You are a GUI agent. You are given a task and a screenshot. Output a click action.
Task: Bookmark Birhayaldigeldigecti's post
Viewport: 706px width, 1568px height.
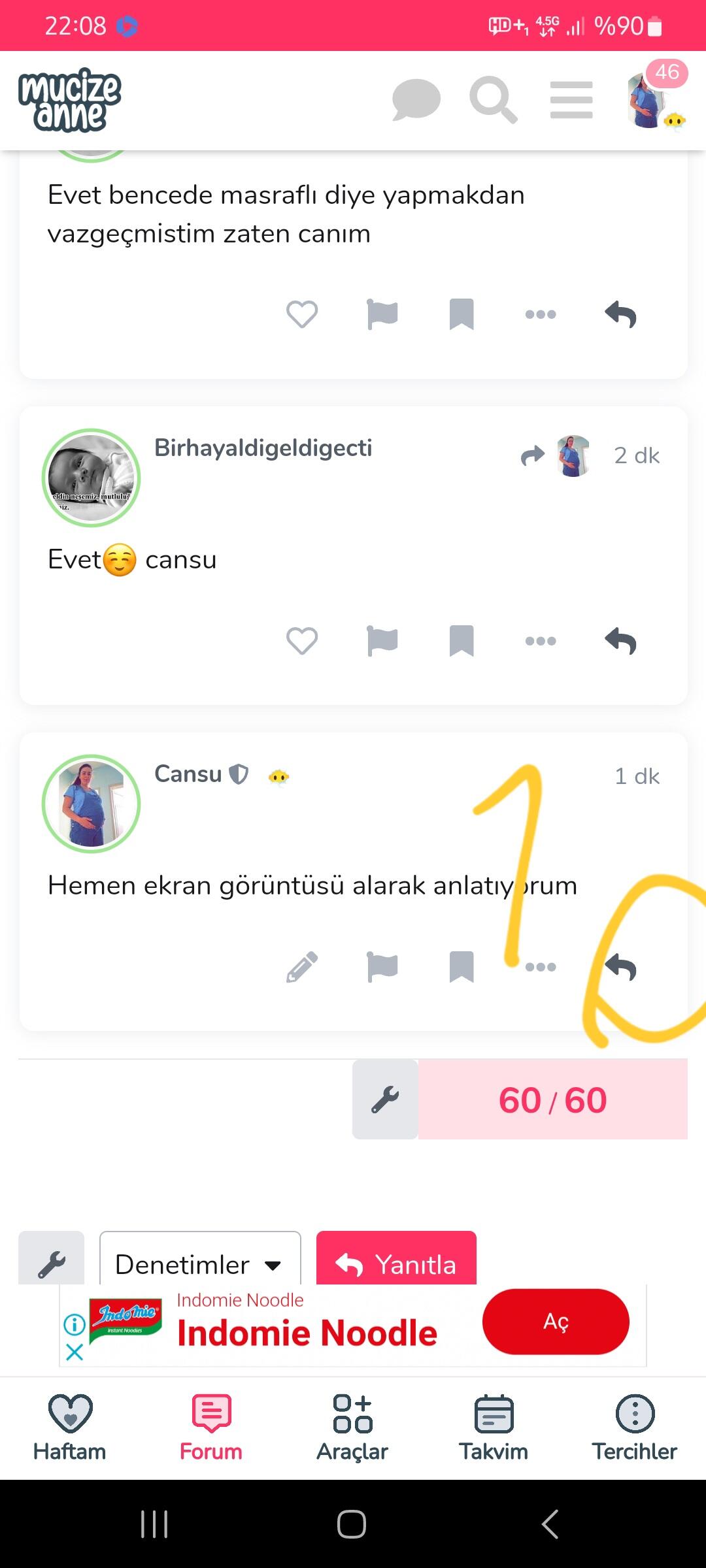point(462,641)
